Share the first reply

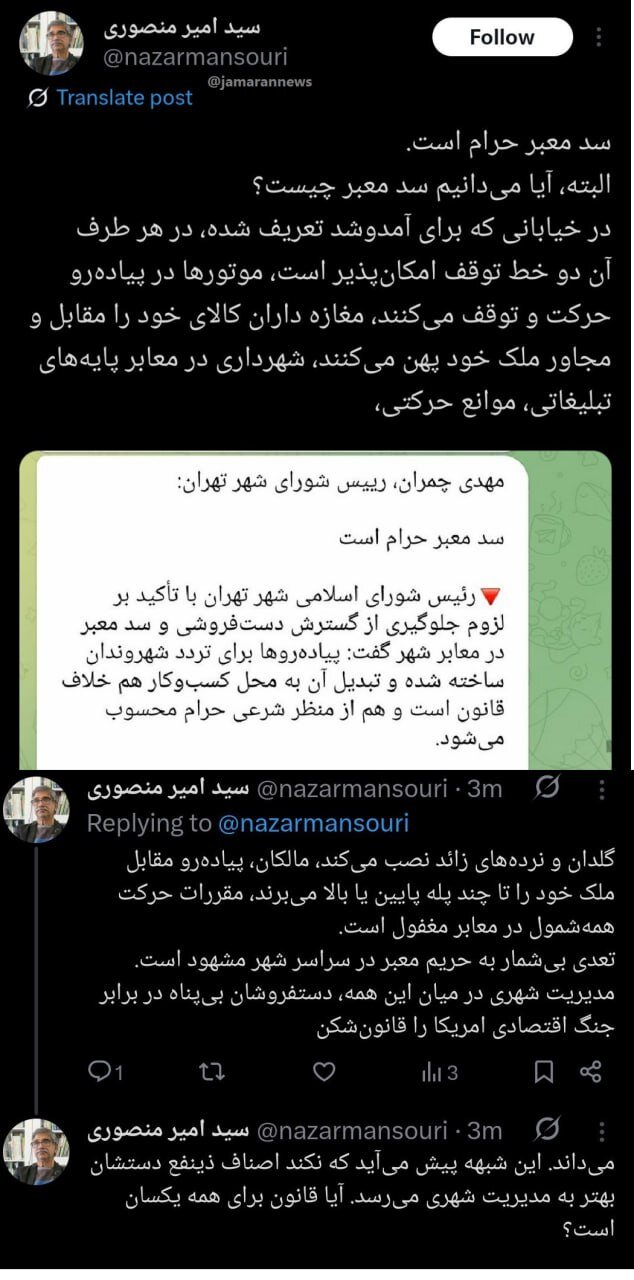pyautogui.click(x=591, y=1072)
